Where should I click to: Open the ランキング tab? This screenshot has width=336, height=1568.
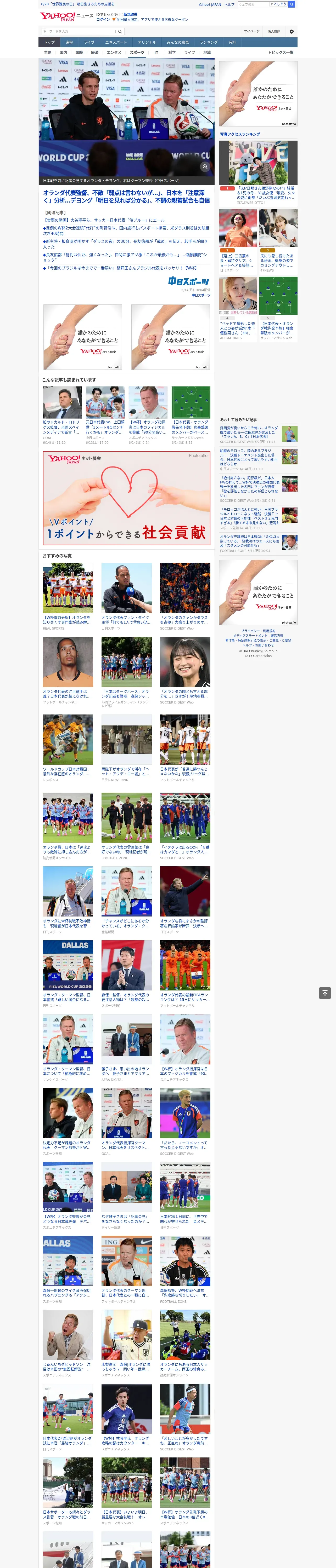[209, 43]
